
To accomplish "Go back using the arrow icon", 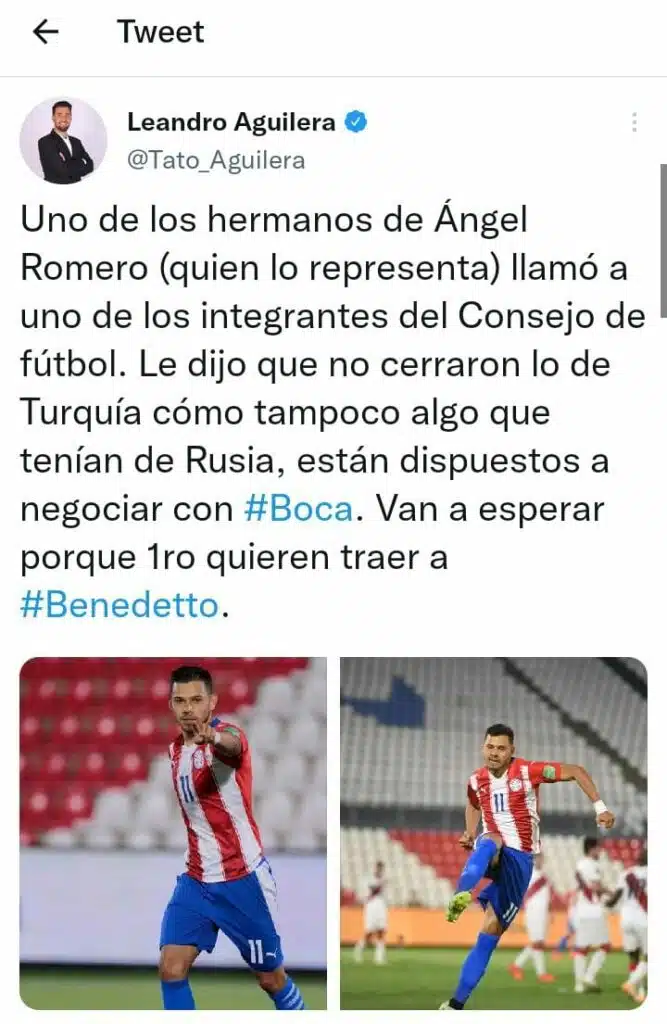I will (46, 32).
